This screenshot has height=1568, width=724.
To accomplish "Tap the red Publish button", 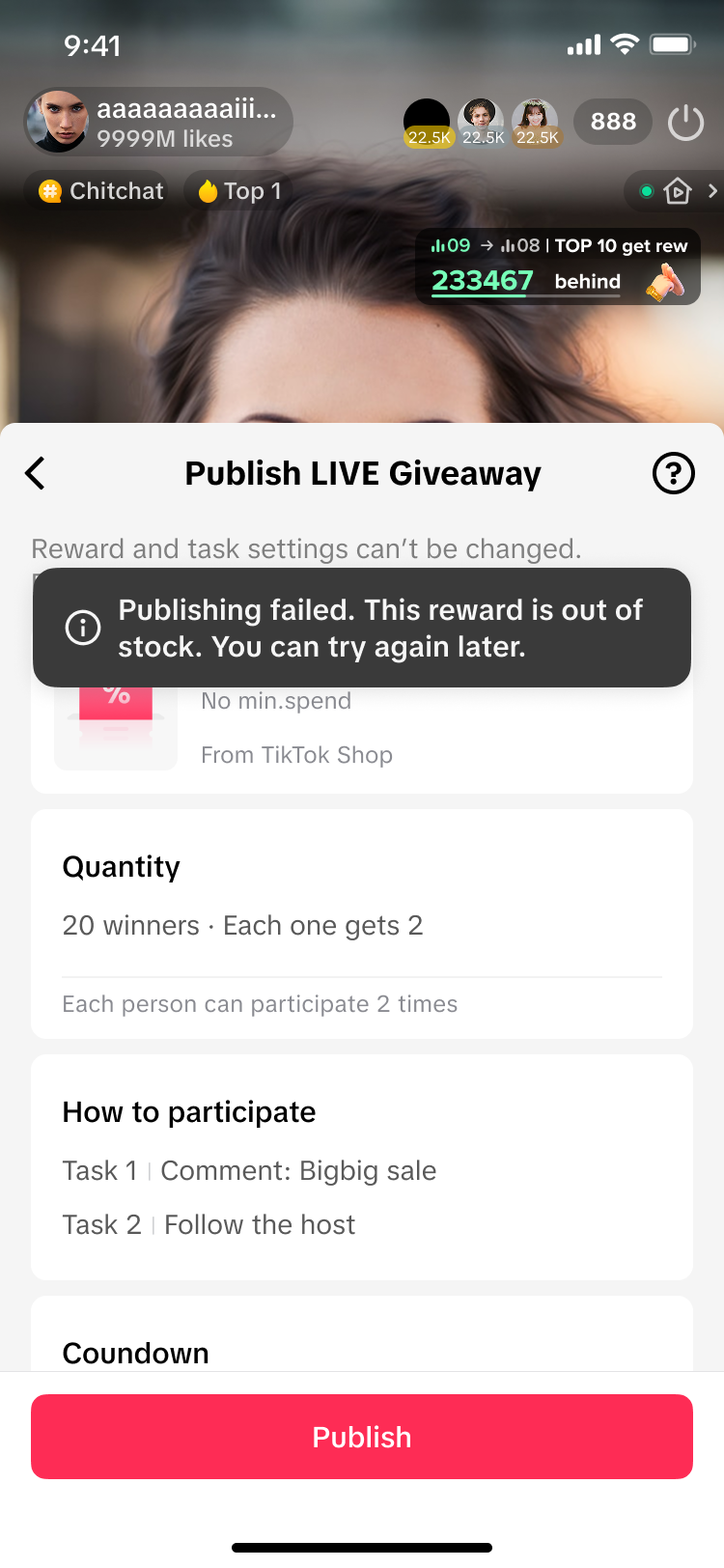I will pyautogui.click(x=362, y=1437).
